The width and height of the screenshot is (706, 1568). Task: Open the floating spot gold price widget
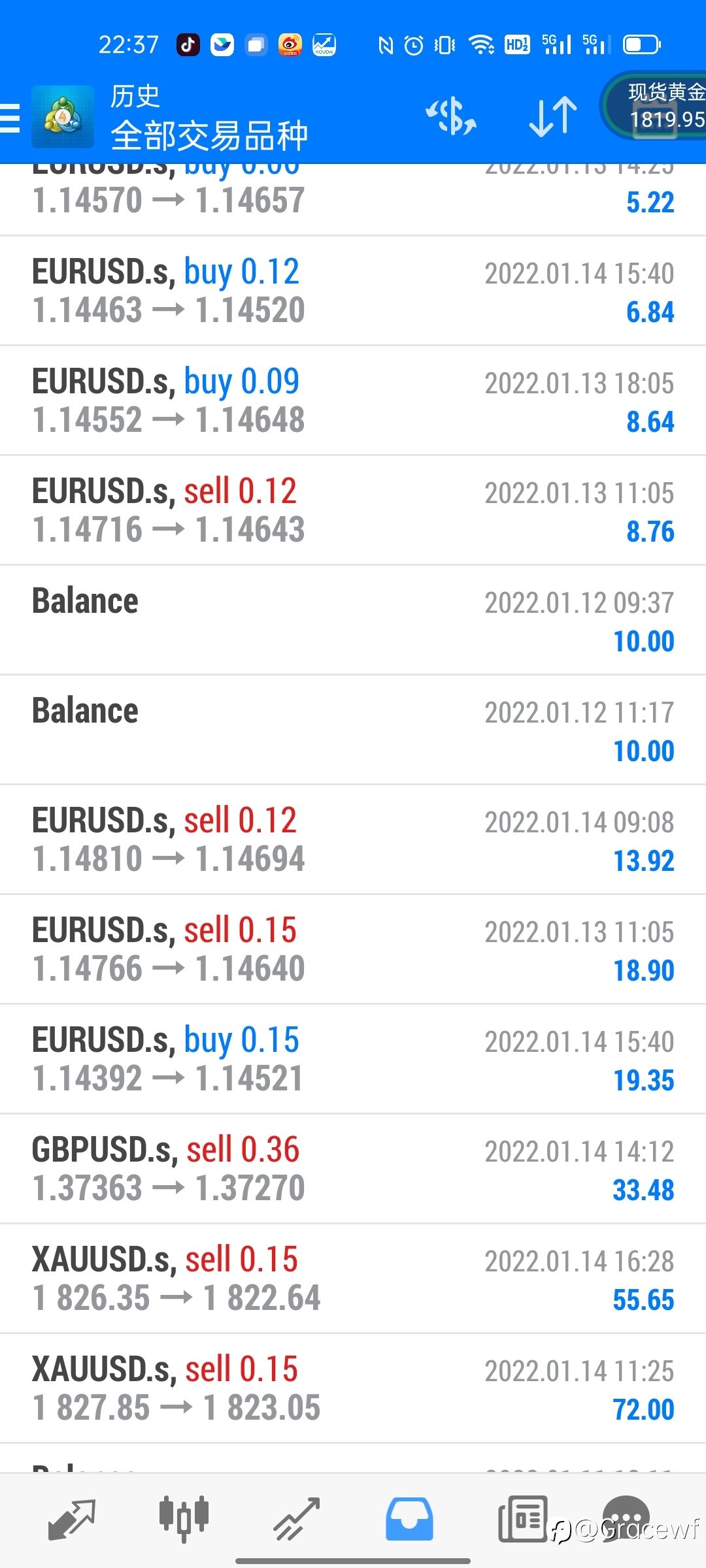point(654,106)
